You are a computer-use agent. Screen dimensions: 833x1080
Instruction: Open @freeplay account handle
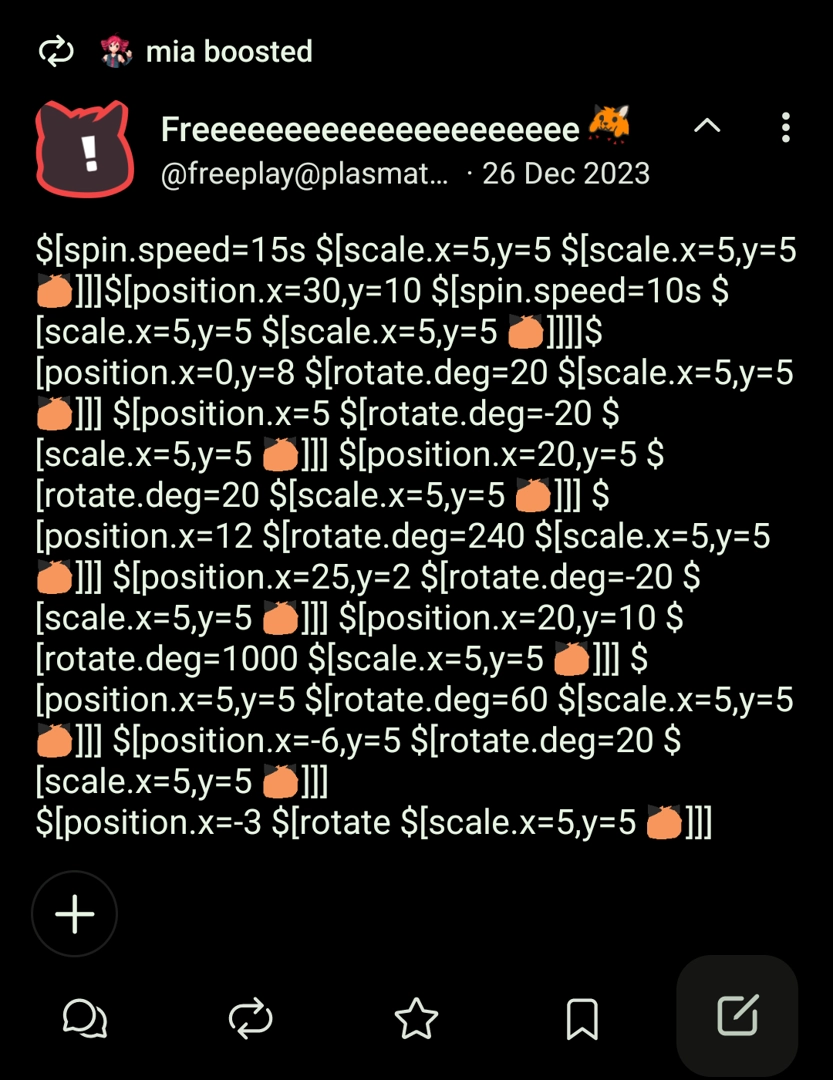tap(305, 174)
